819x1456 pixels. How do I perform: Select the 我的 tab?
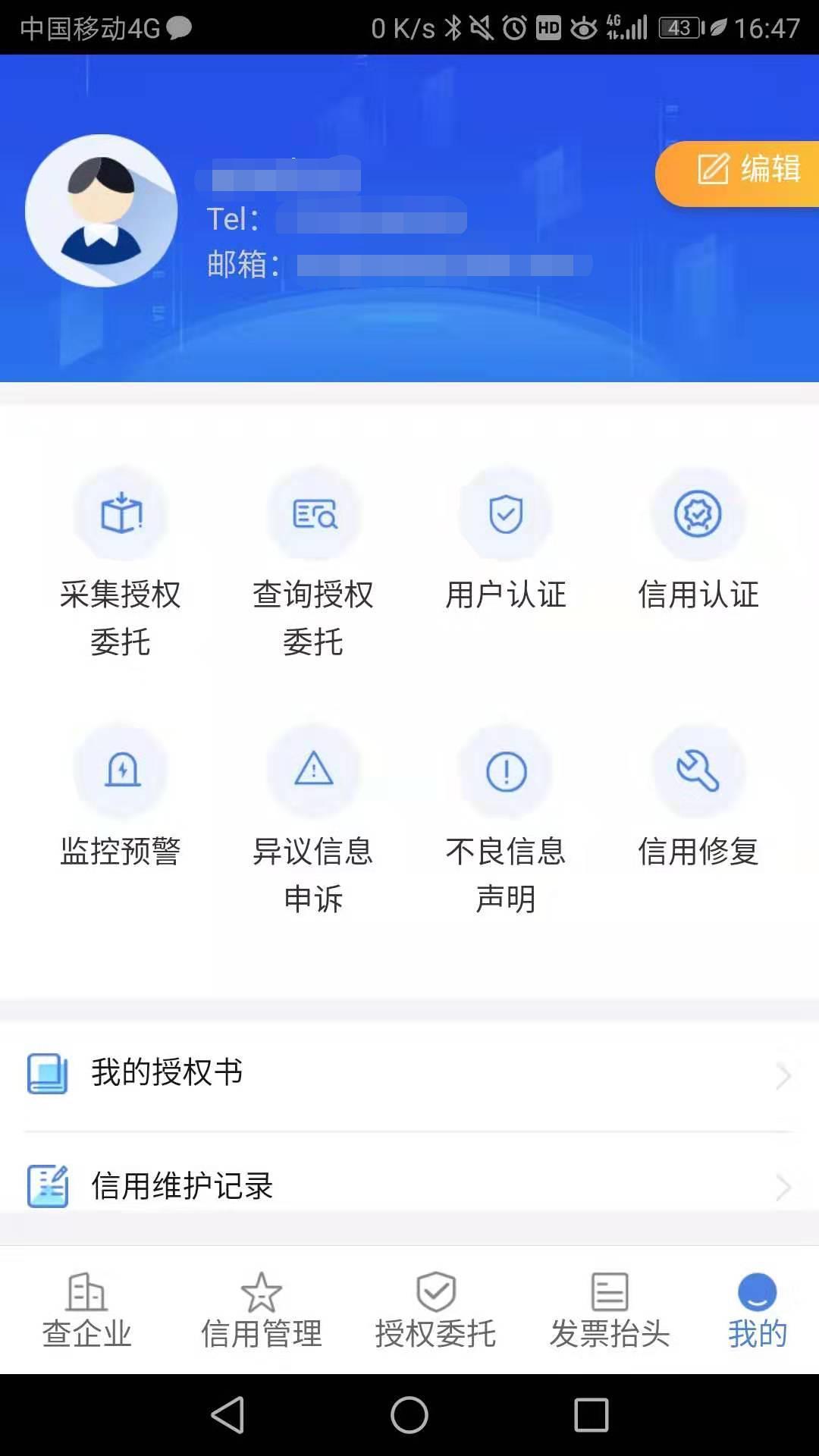[x=758, y=1311]
